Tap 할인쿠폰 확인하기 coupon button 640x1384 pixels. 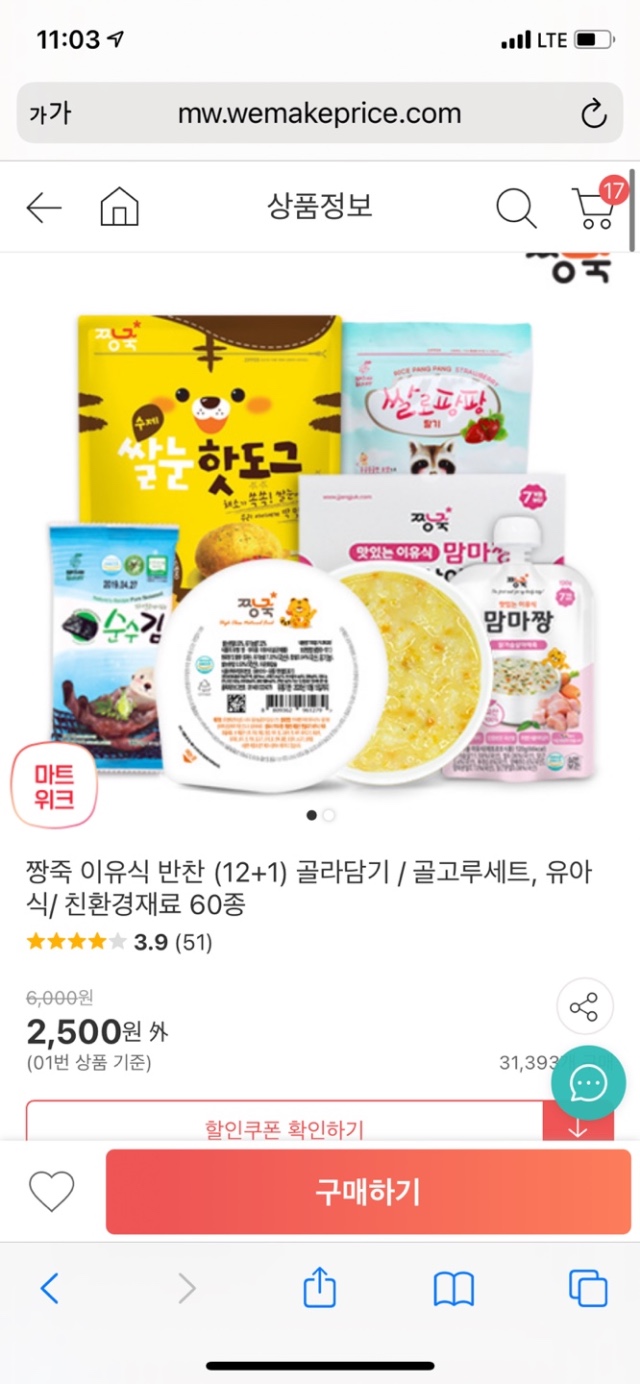click(x=284, y=1130)
